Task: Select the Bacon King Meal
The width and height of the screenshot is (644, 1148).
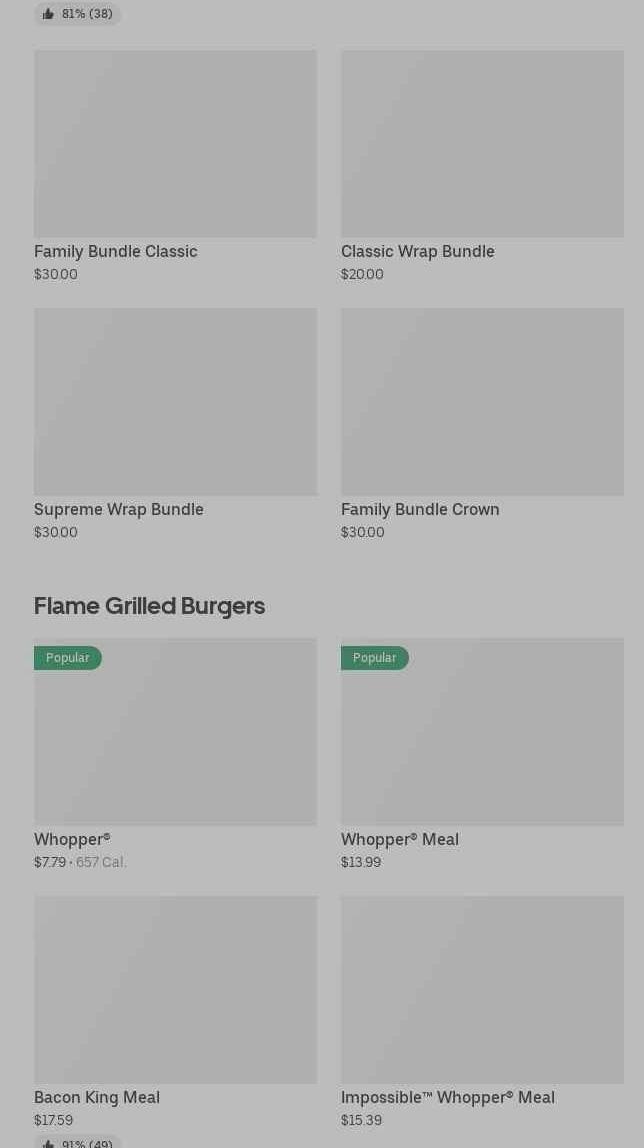Action: click(175, 1013)
